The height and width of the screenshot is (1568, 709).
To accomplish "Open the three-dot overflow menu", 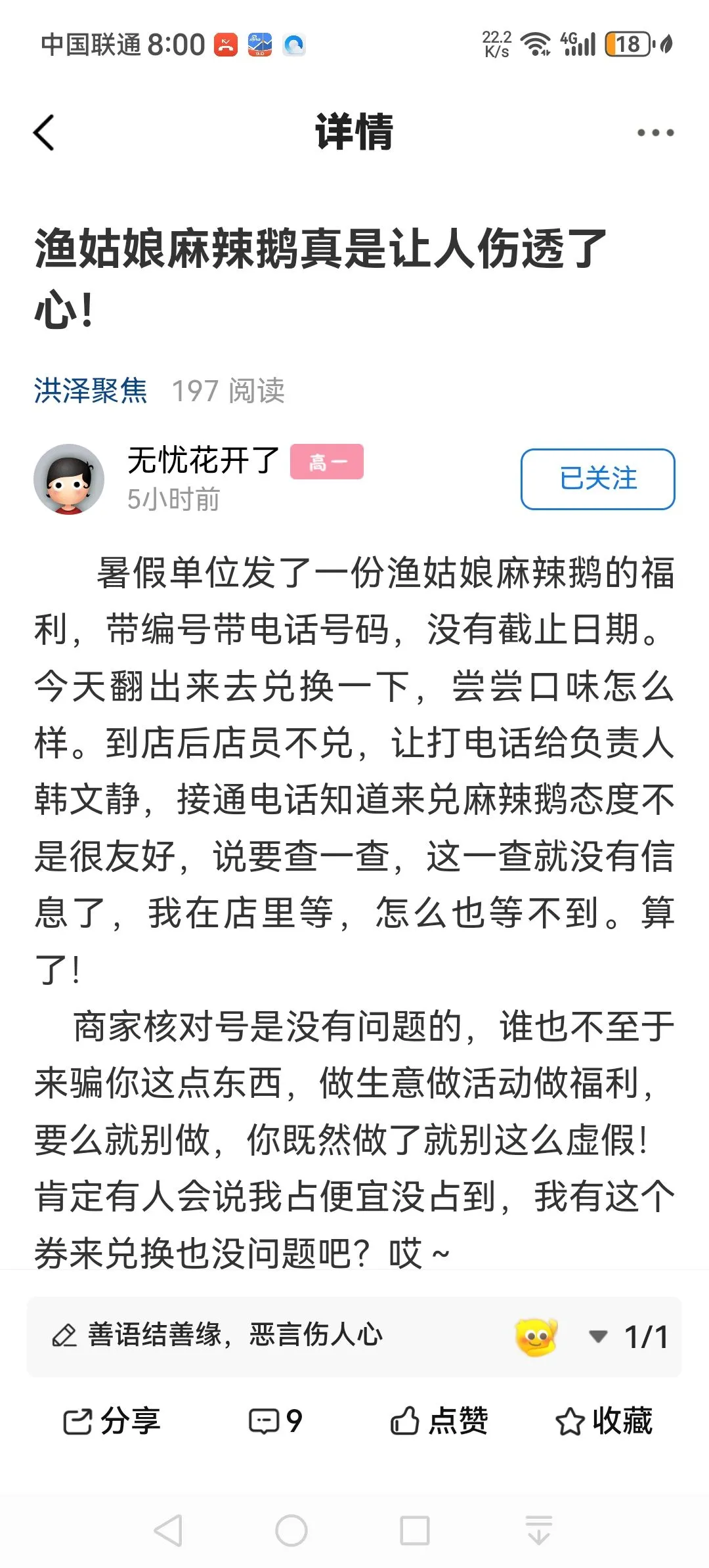I will click(655, 133).
